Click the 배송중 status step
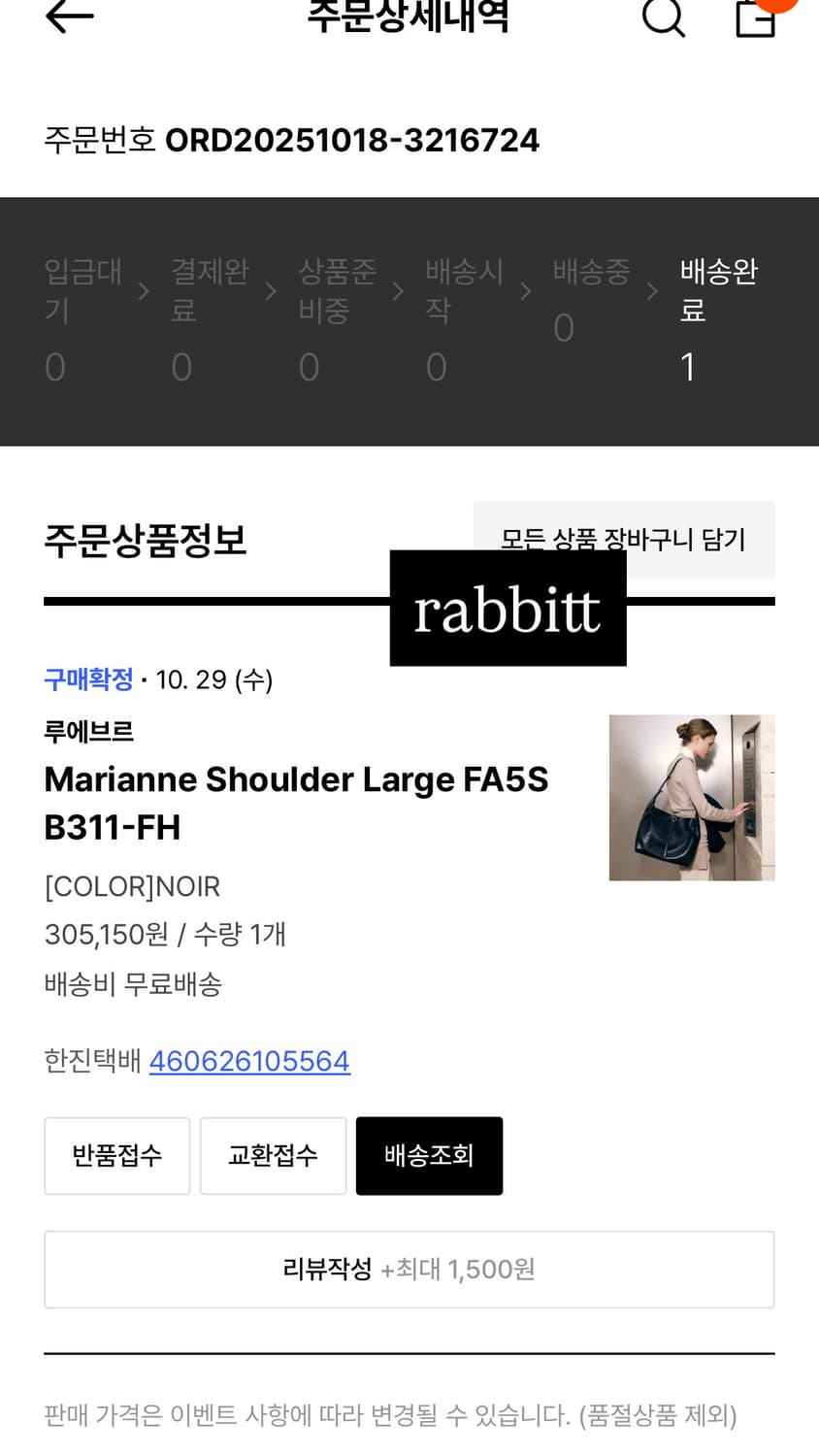 (x=590, y=301)
